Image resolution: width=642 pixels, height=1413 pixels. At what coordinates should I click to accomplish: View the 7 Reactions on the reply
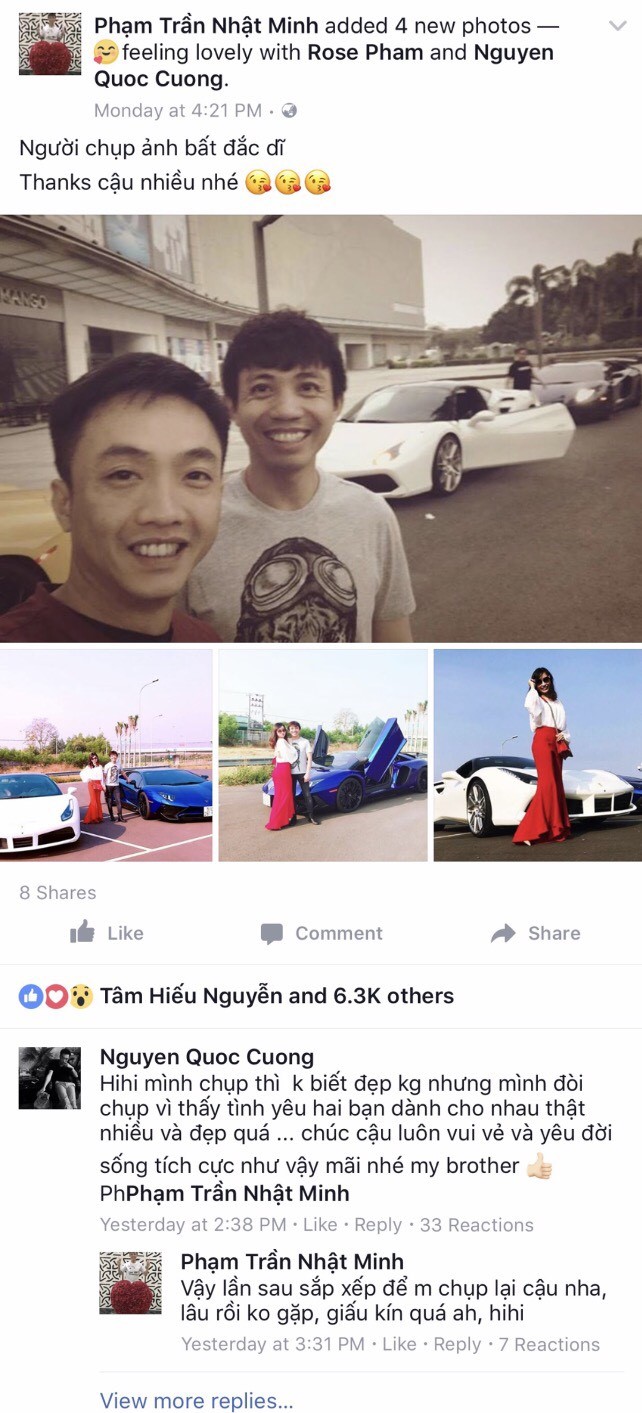point(548,1345)
